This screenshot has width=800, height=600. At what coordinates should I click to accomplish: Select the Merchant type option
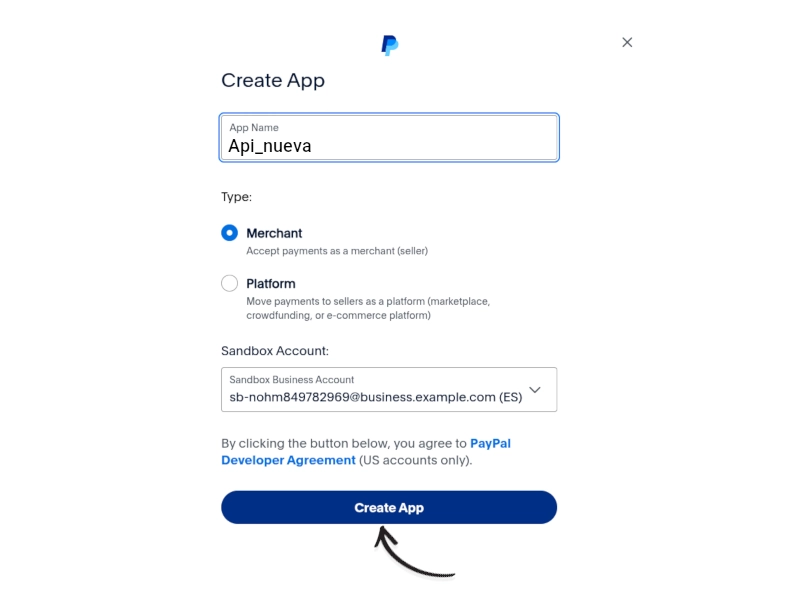pos(230,233)
